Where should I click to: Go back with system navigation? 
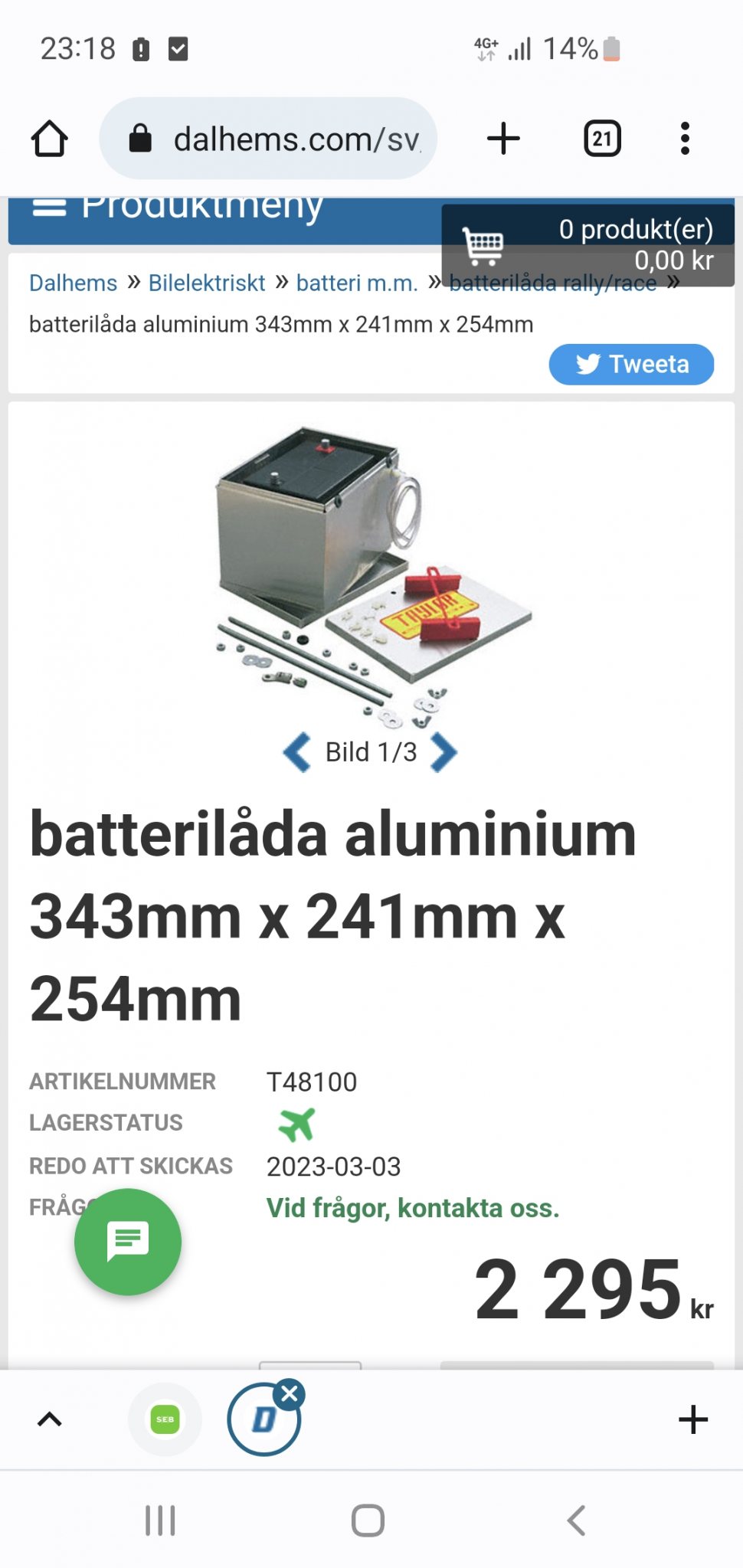(576, 1521)
